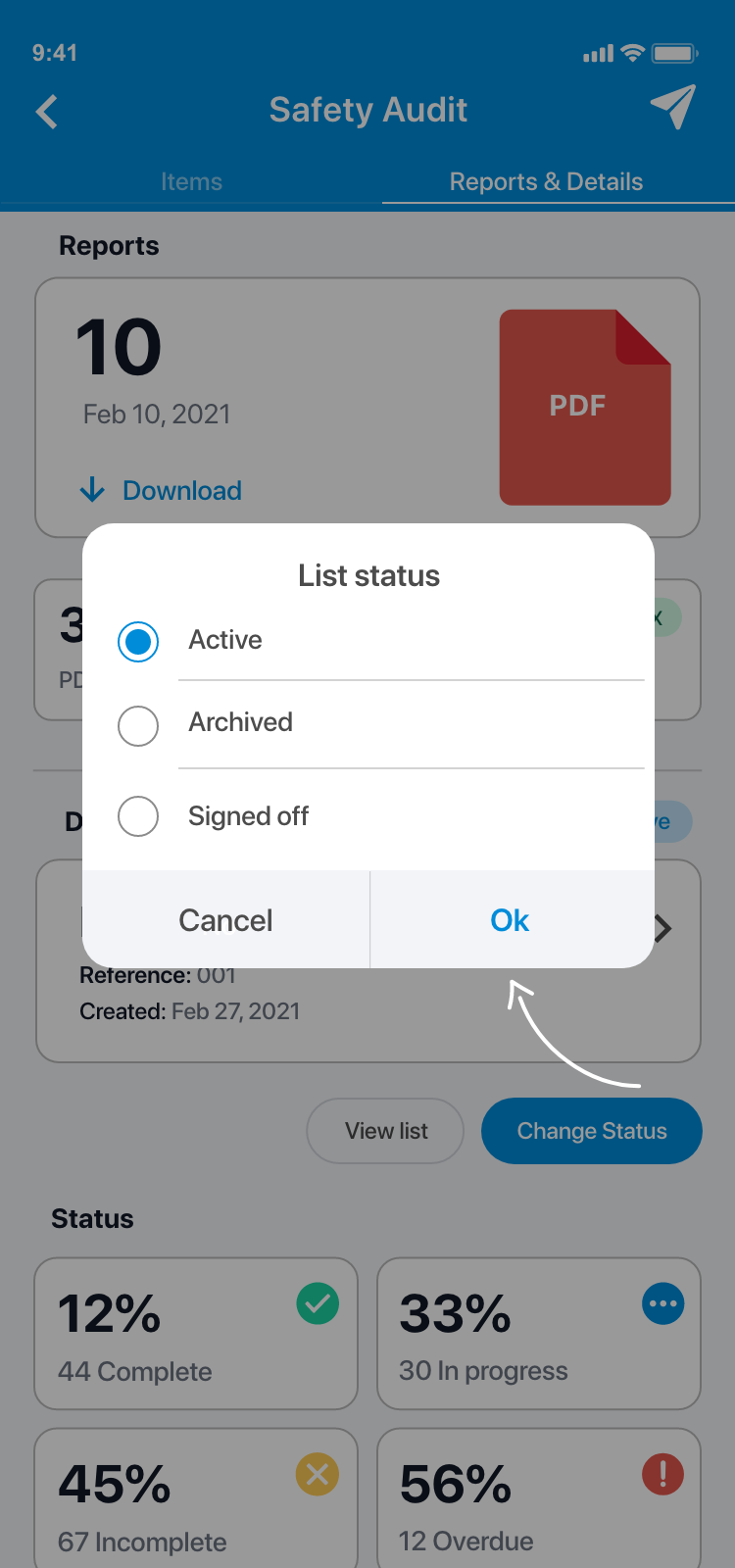Confirm list status with Ok
The height and width of the screenshot is (1568, 735).
pyautogui.click(x=510, y=920)
